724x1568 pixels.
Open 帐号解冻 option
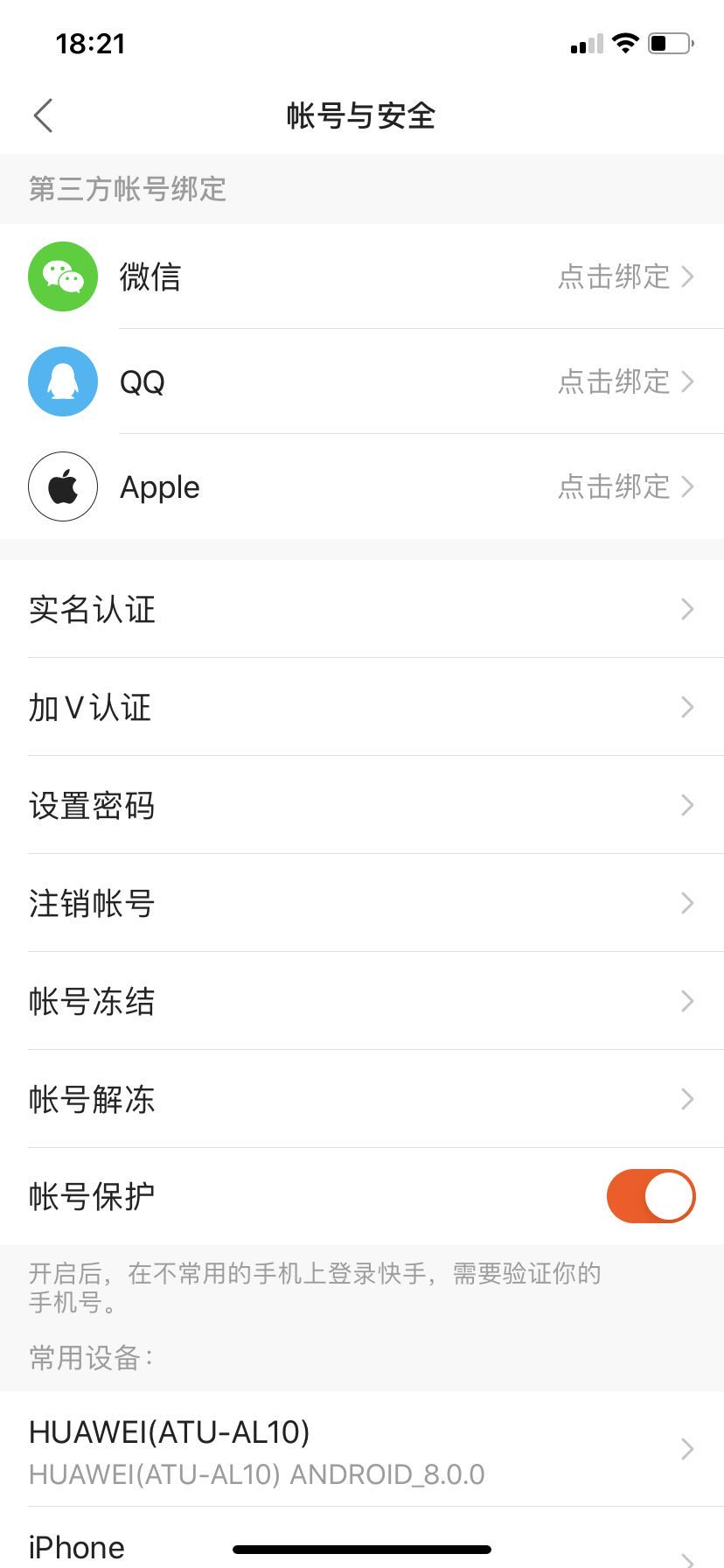tap(362, 1099)
